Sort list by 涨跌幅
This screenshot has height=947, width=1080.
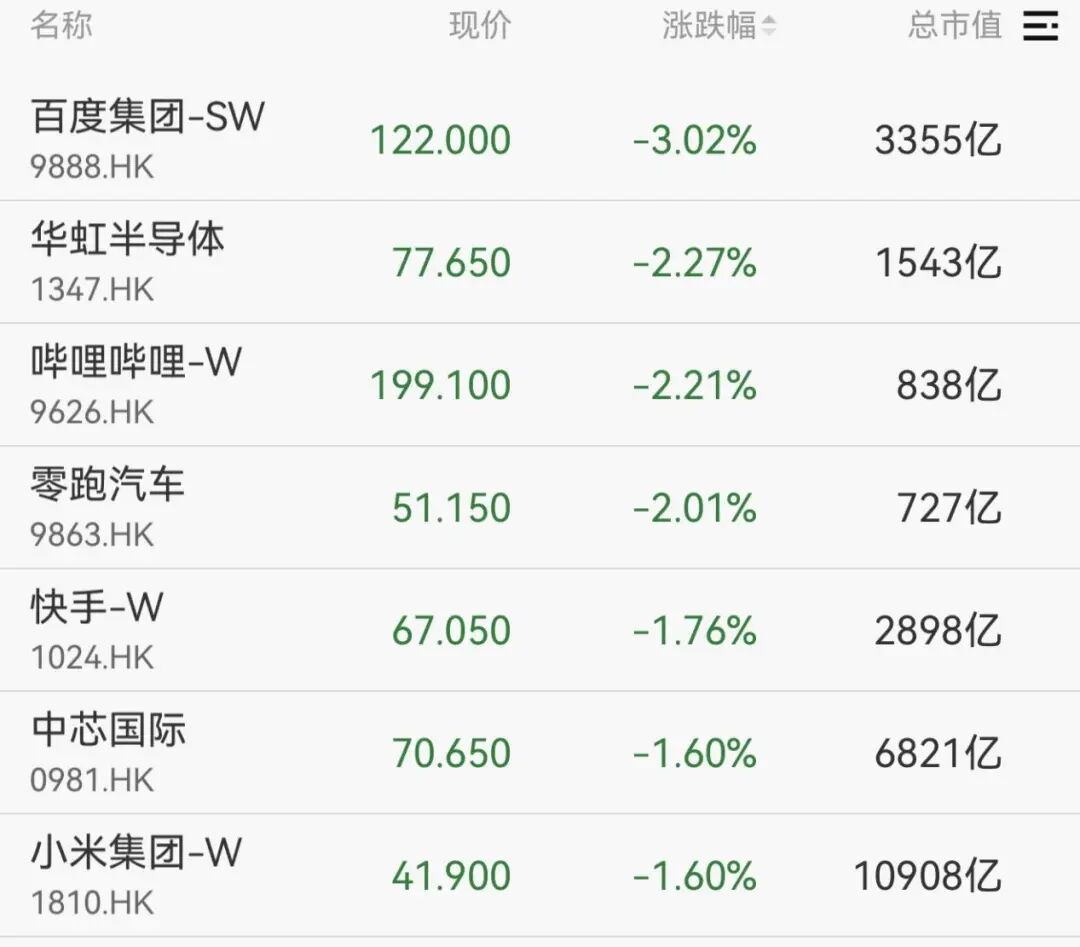[x=718, y=26]
